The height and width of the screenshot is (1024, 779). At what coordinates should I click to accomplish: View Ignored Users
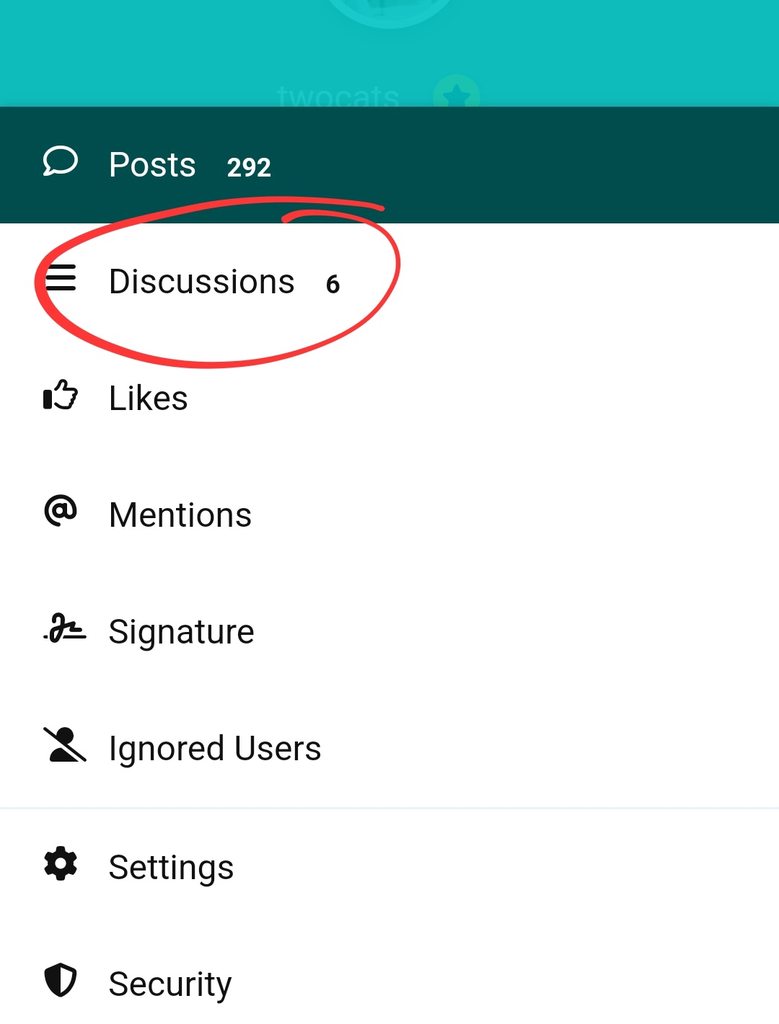[x=214, y=749]
